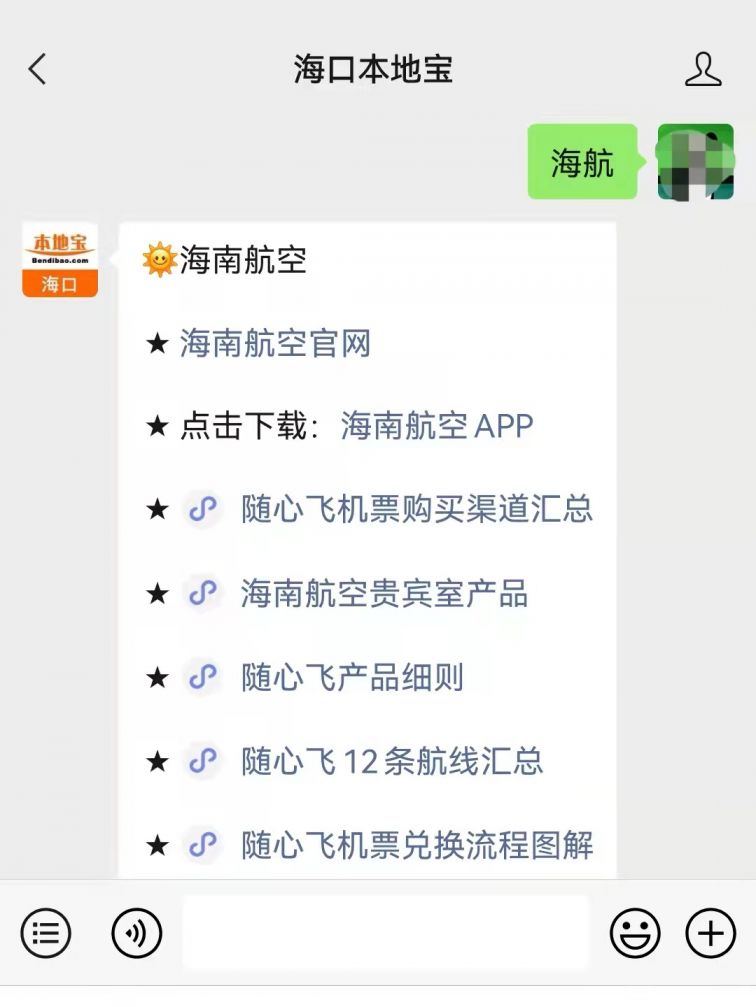This screenshot has width=756, height=1007.
Task: Switch to voice input
Action: pos(136,933)
